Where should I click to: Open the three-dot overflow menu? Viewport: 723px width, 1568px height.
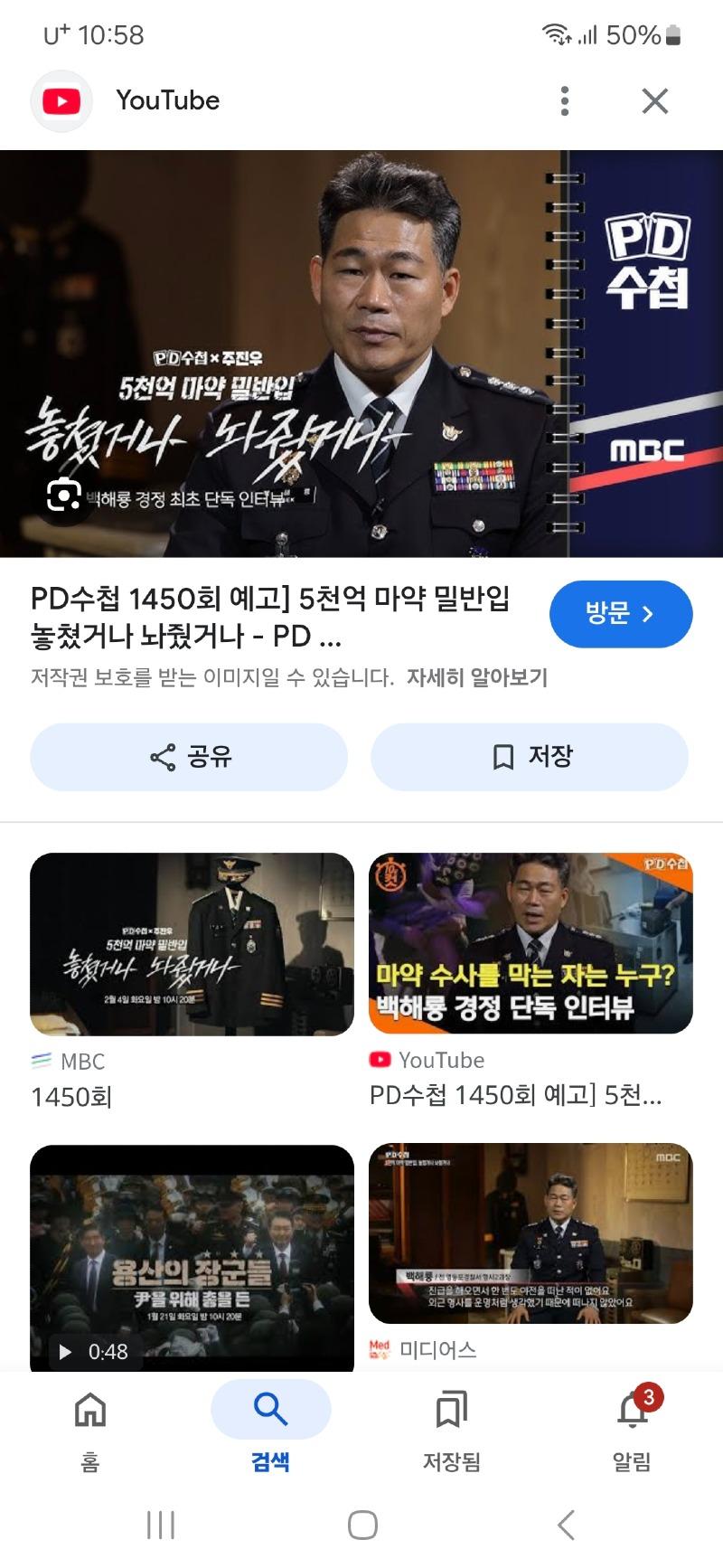click(565, 100)
